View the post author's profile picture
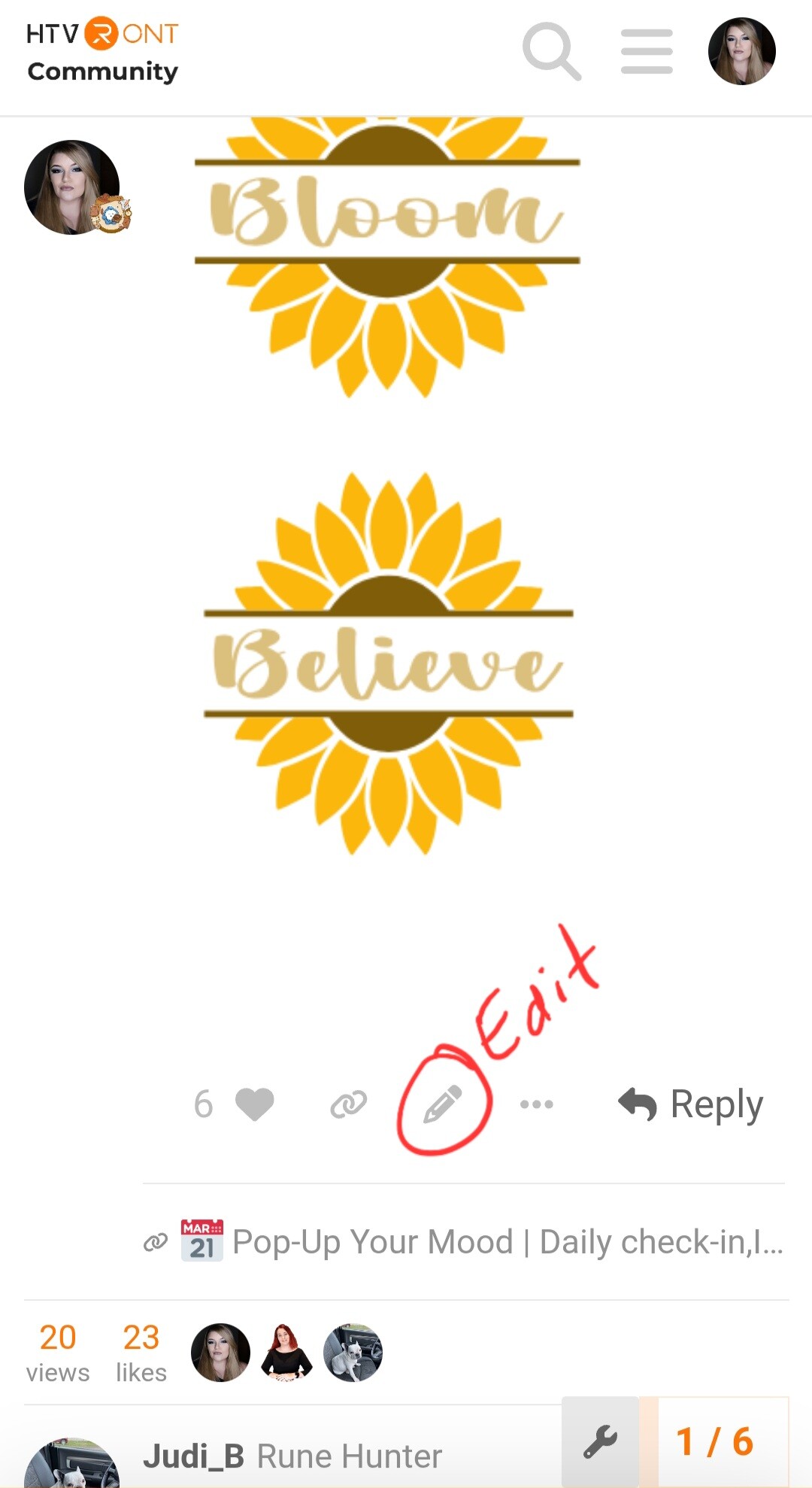 (72, 187)
